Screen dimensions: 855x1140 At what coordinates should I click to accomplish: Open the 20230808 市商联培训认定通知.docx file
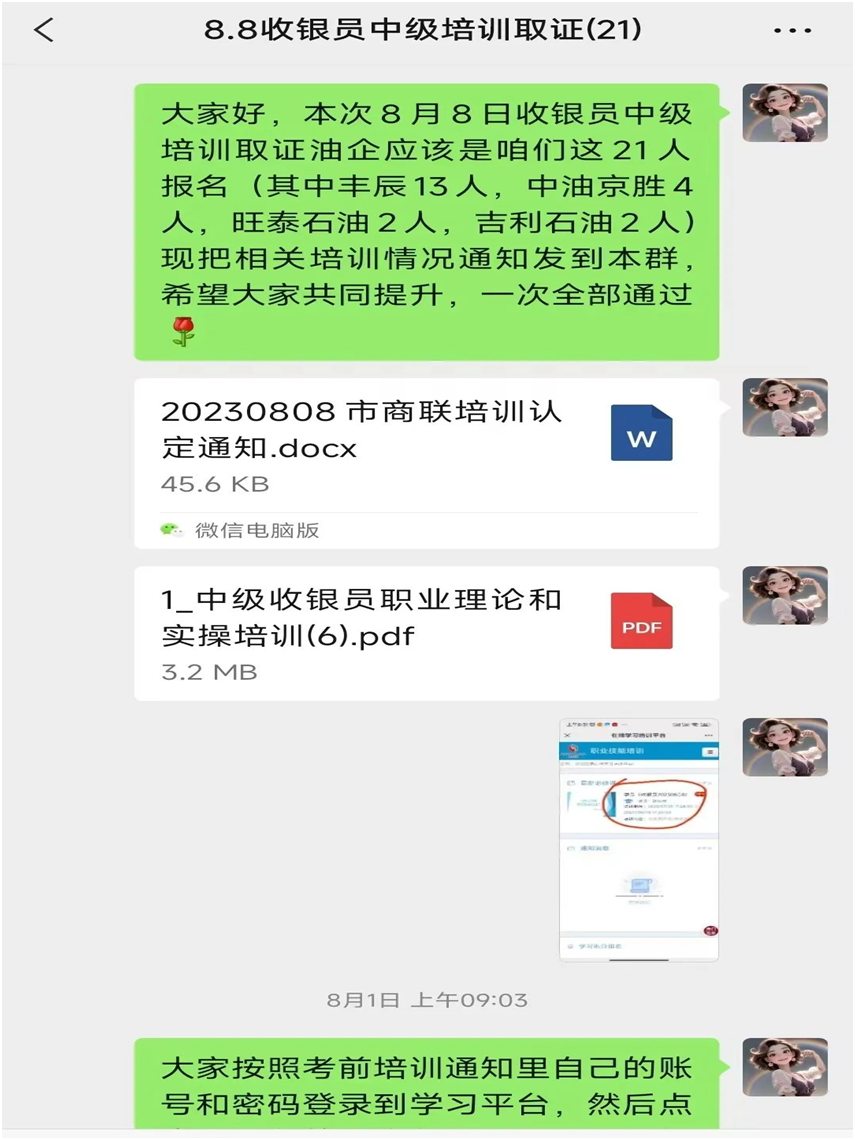tap(426, 446)
